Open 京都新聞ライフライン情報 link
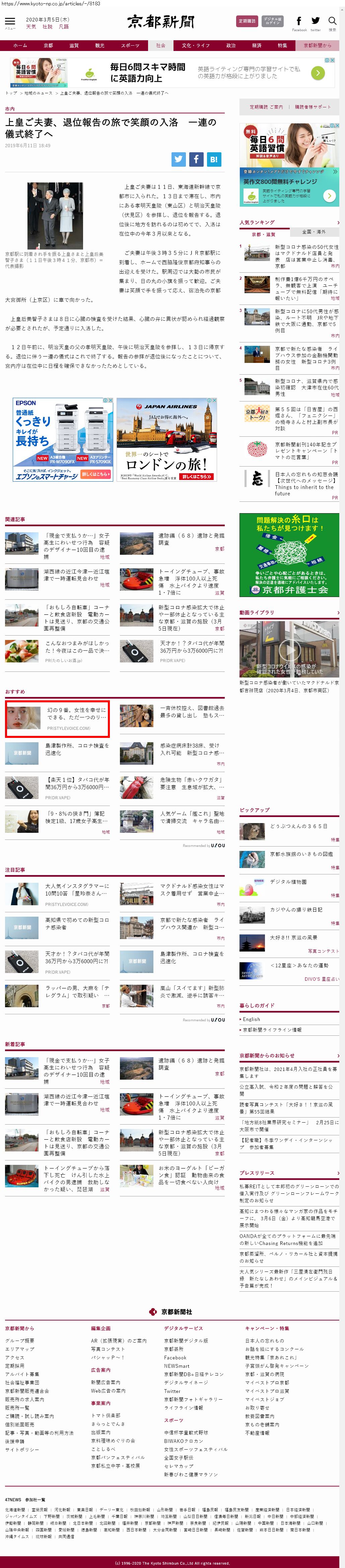 tap(272, 1030)
